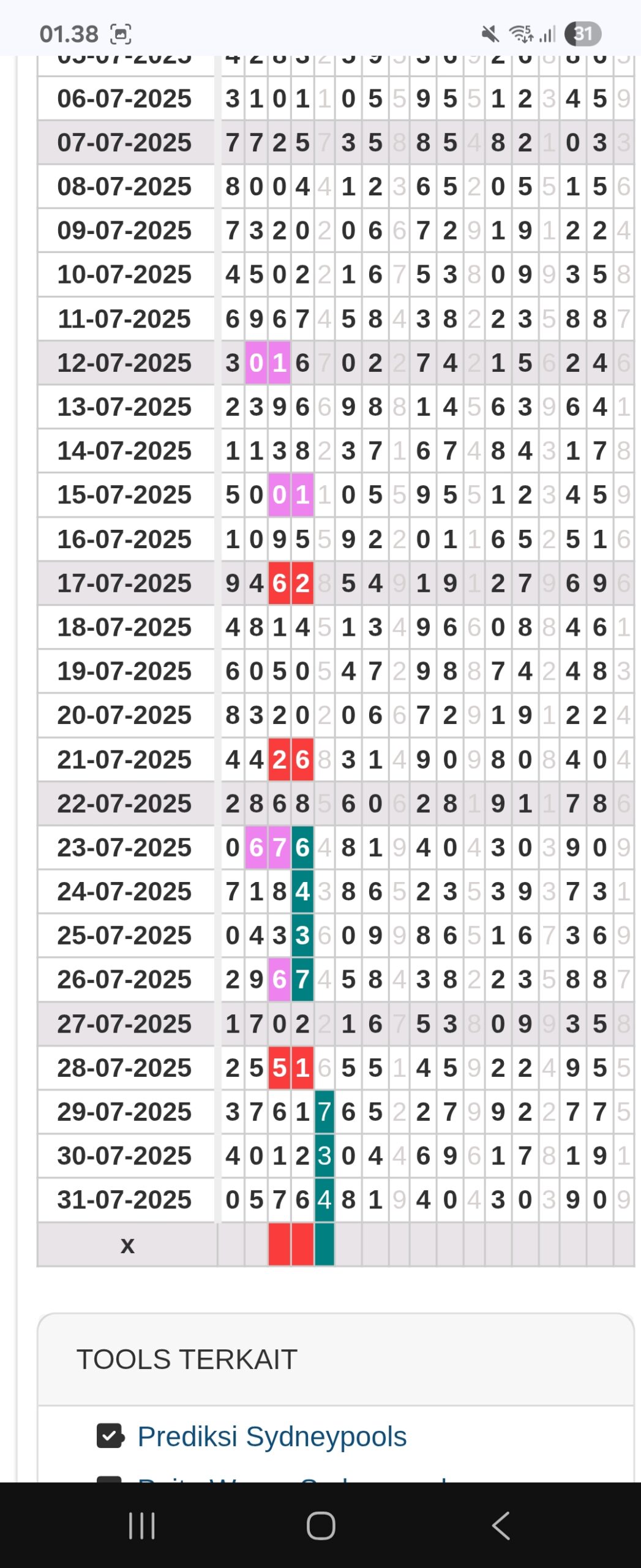Image resolution: width=641 pixels, height=1568 pixels.
Task: Go to the home screen
Action: 320,1525
